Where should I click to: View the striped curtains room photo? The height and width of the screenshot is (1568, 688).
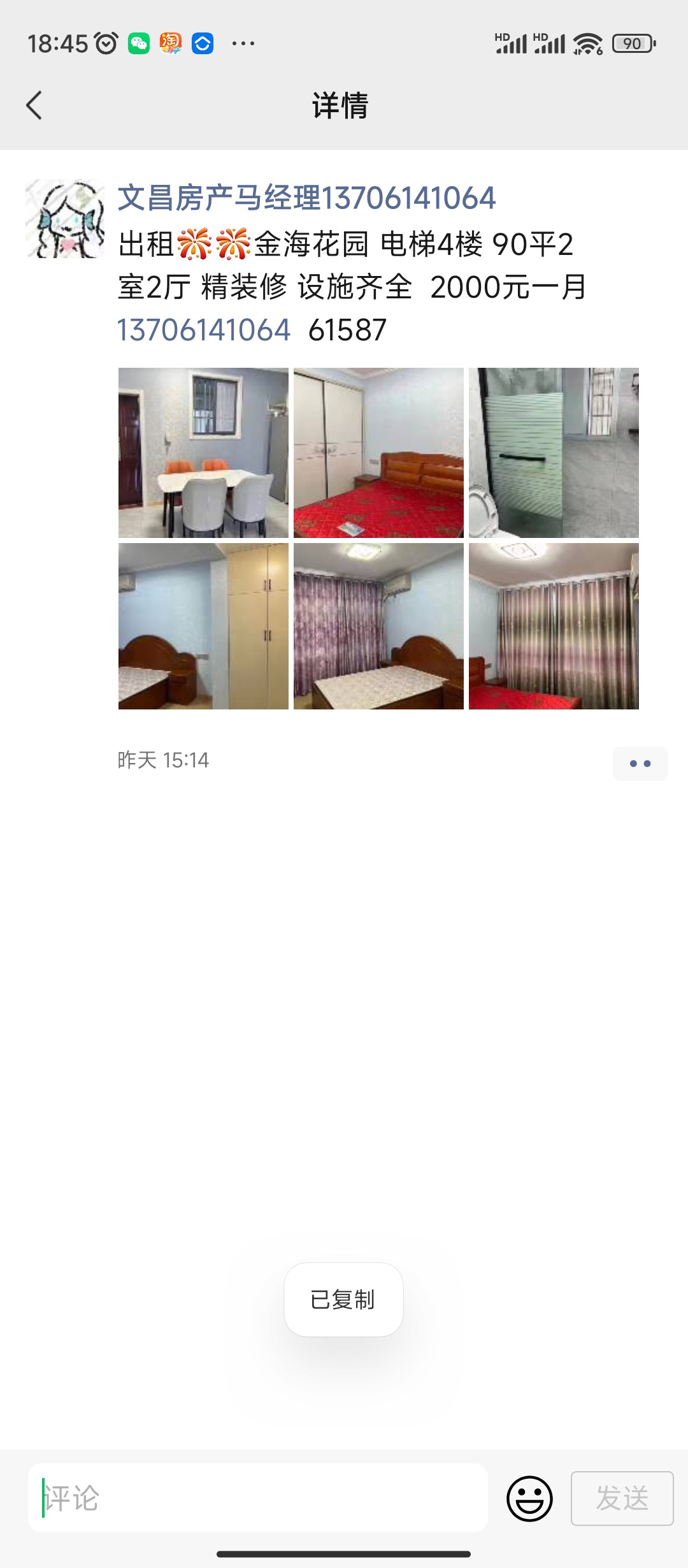554,627
